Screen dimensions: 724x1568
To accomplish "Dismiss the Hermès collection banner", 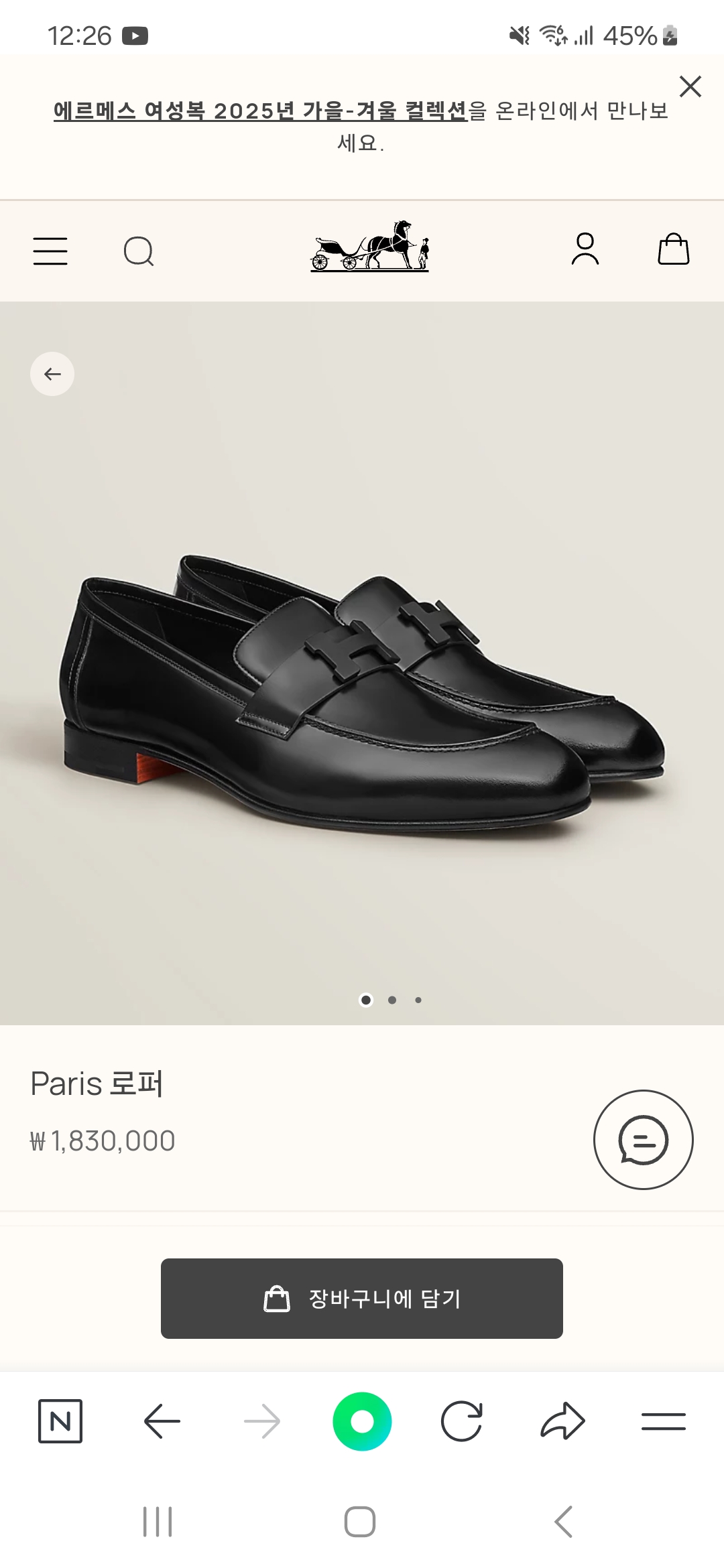I will point(690,86).
